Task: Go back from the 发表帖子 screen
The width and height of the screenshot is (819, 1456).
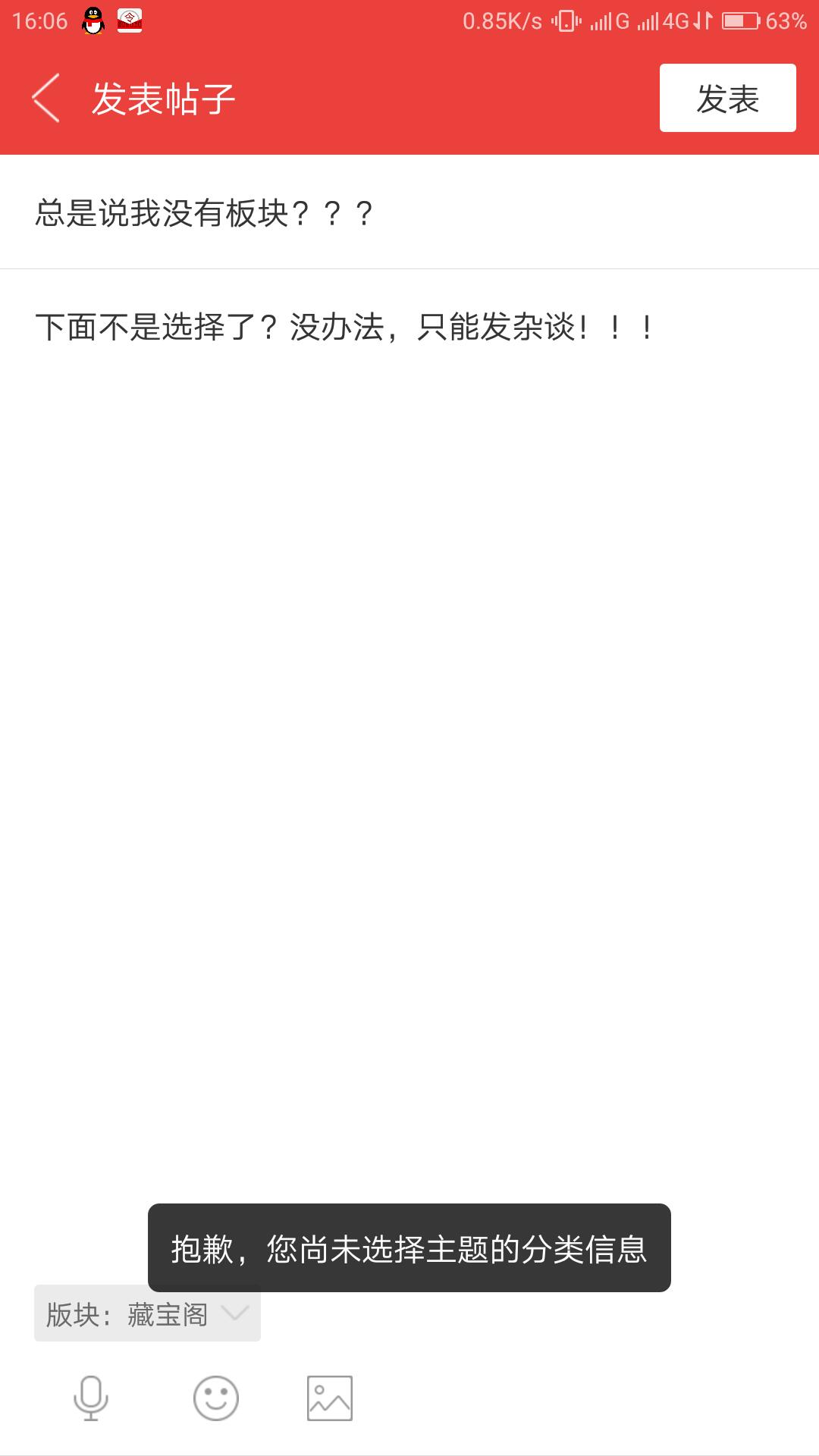Action: [x=45, y=99]
